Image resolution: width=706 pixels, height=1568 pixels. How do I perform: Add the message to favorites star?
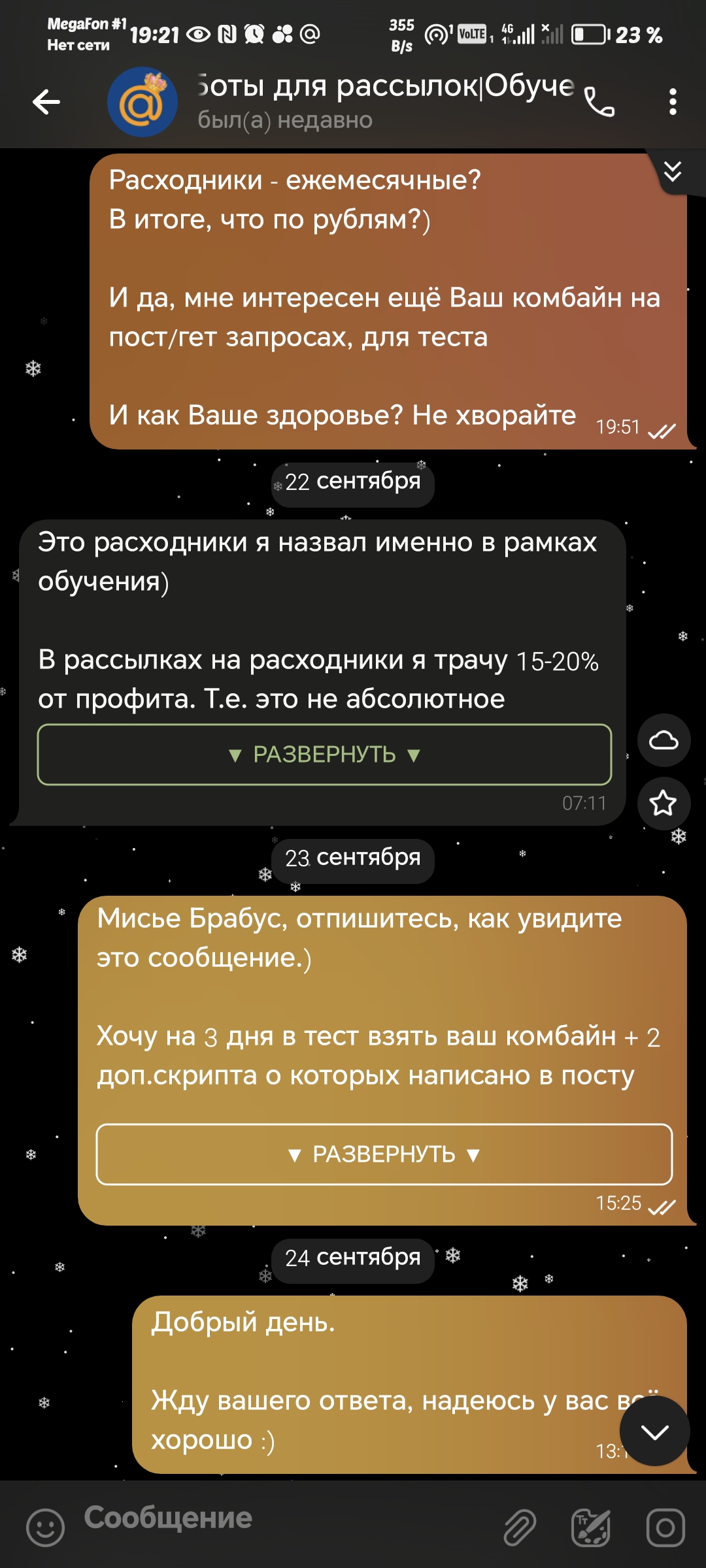[x=664, y=803]
